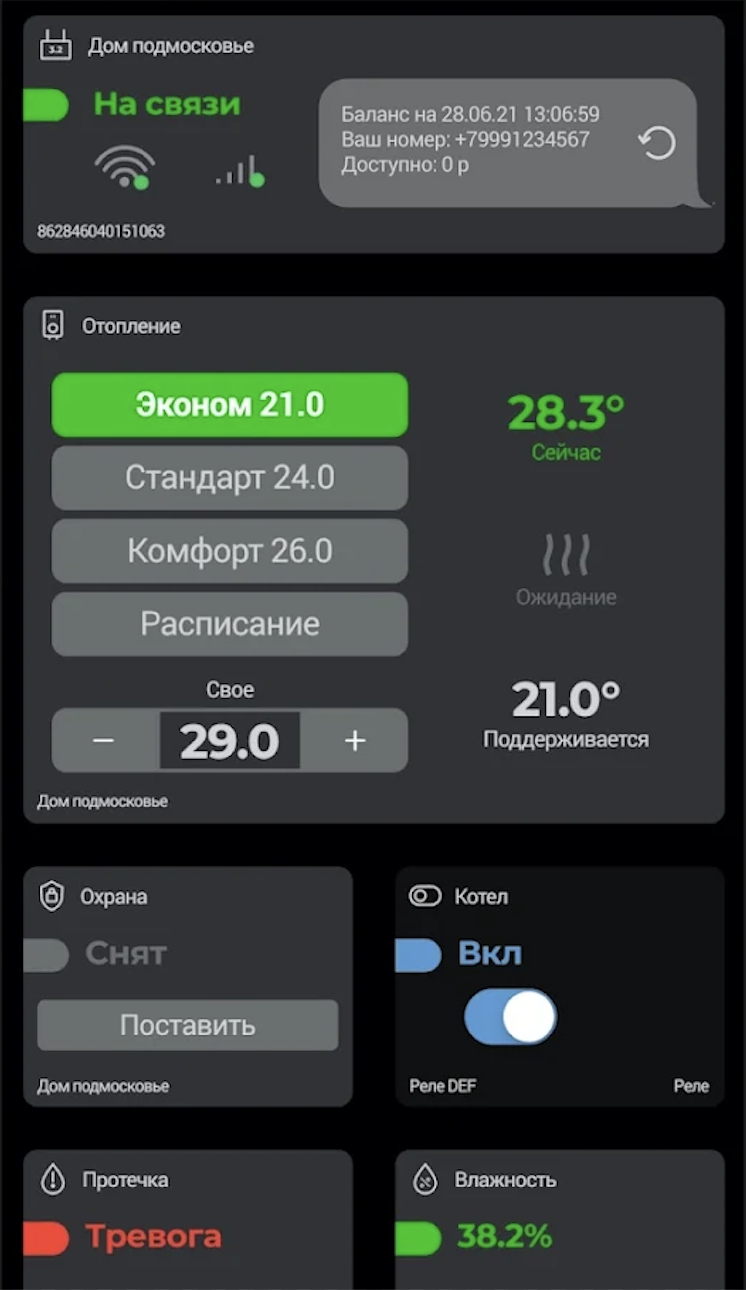Activate the Расписание heating schedule

click(229, 624)
